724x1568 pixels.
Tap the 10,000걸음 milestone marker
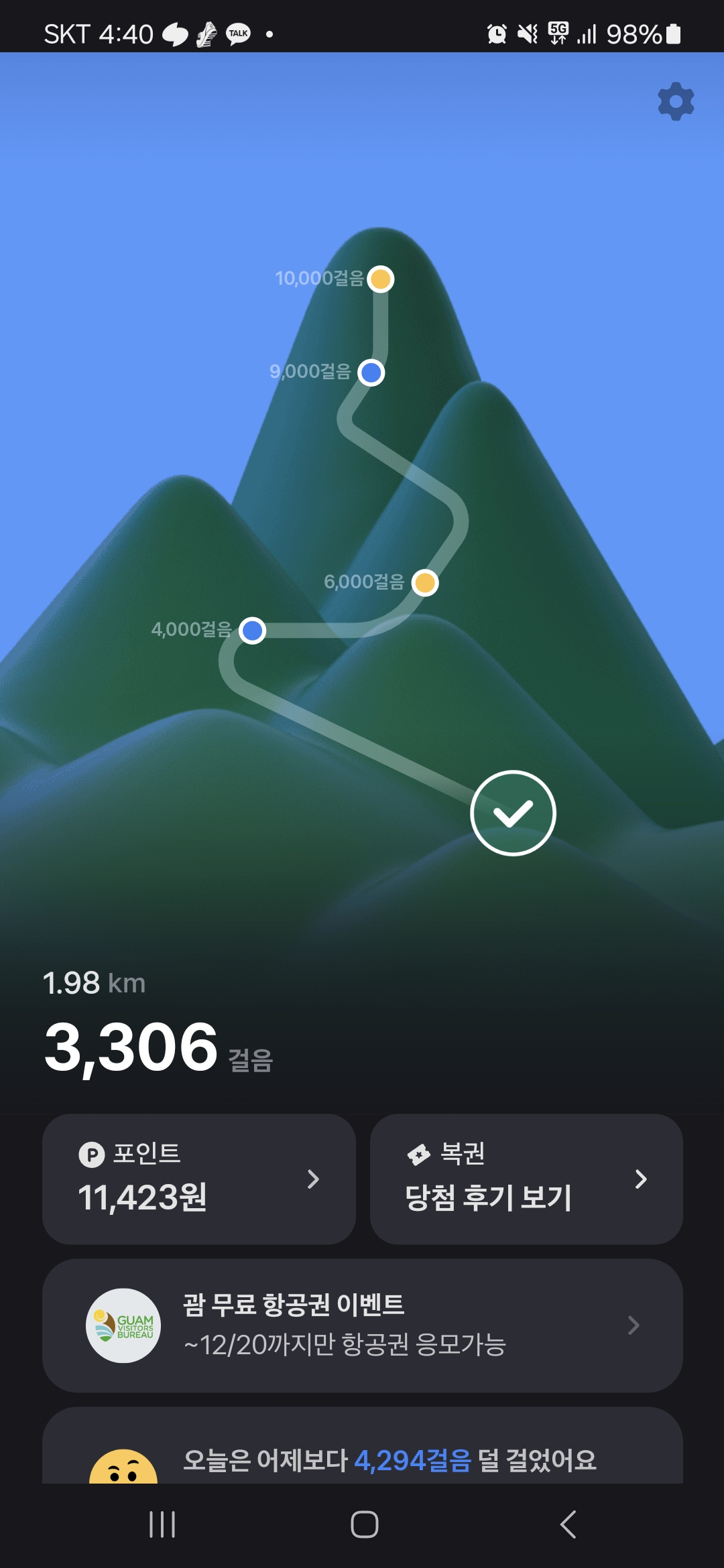pyautogui.click(x=381, y=279)
